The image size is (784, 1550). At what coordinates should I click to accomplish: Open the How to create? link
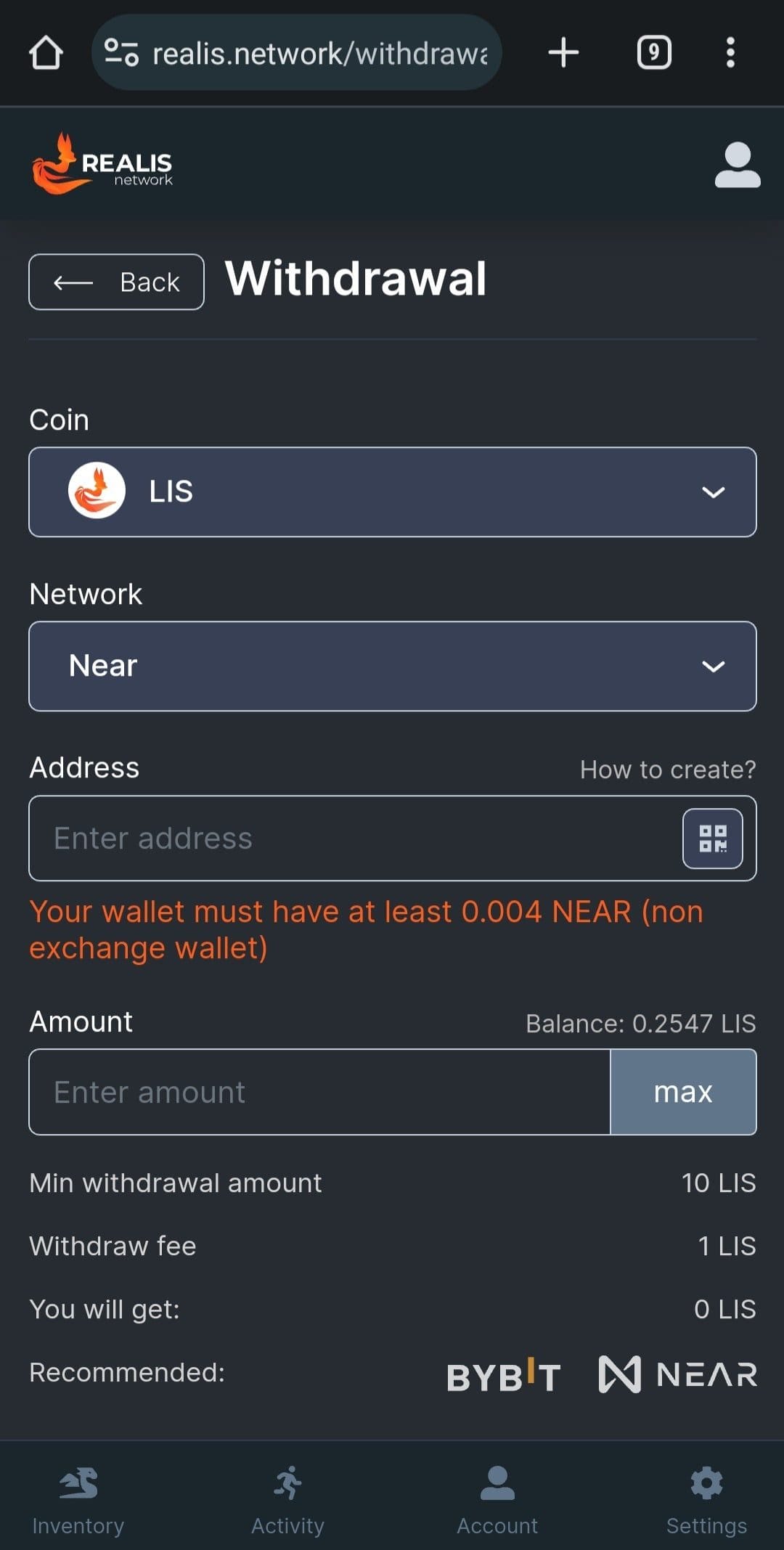[x=667, y=770]
